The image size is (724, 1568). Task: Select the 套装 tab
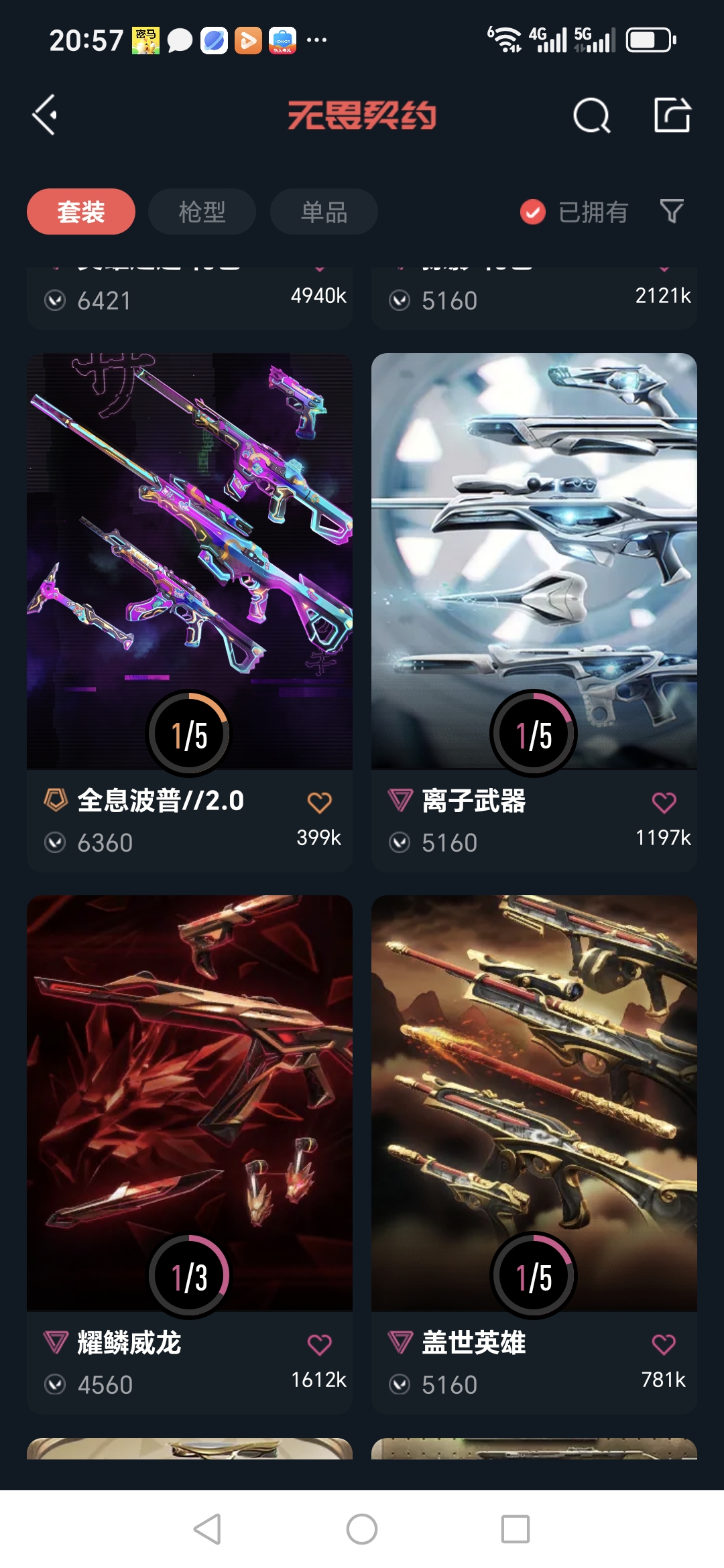(81, 212)
